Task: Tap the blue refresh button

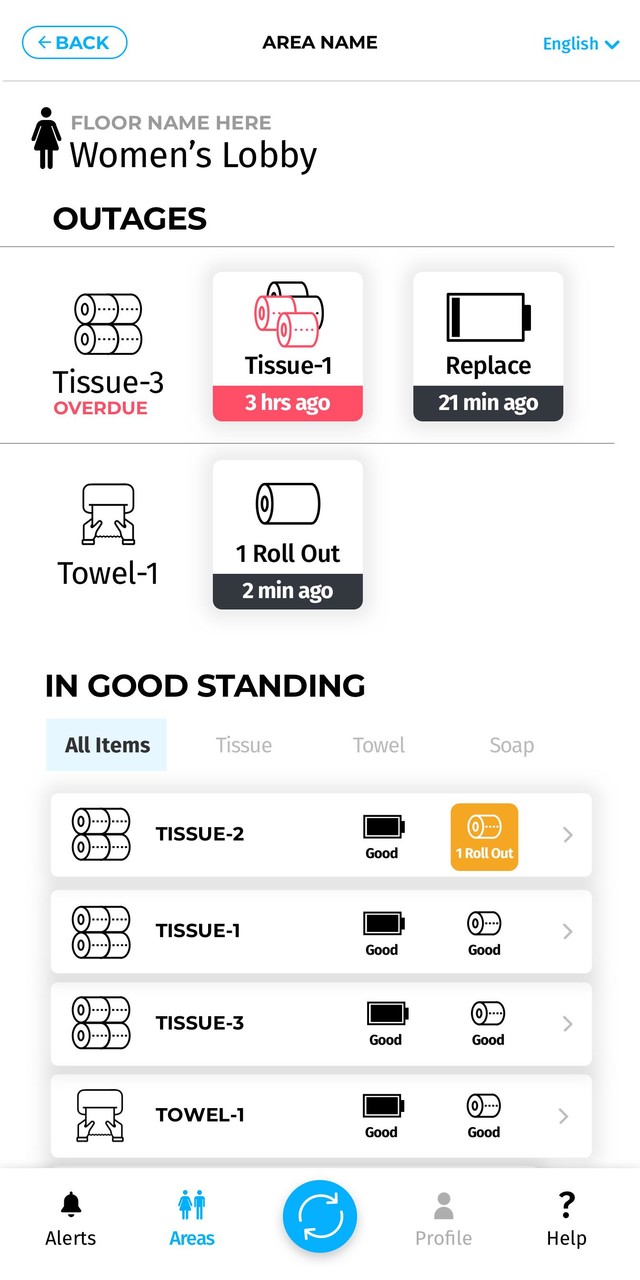Action: 320,1217
